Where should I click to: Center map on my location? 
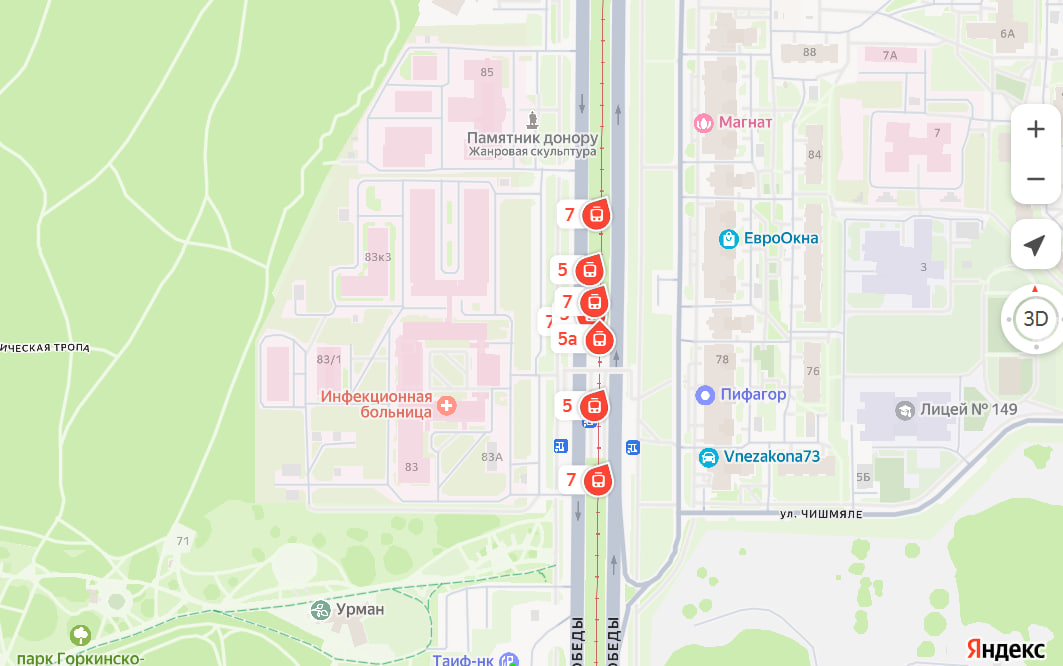(1035, 244)
